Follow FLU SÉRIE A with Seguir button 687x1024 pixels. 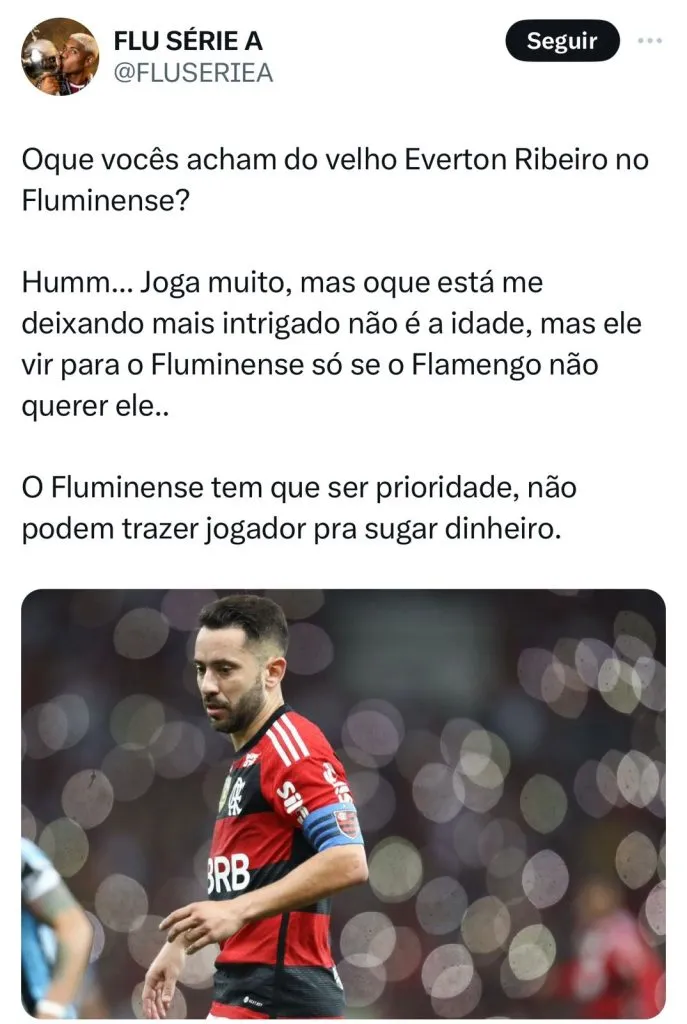click(562, 41)
